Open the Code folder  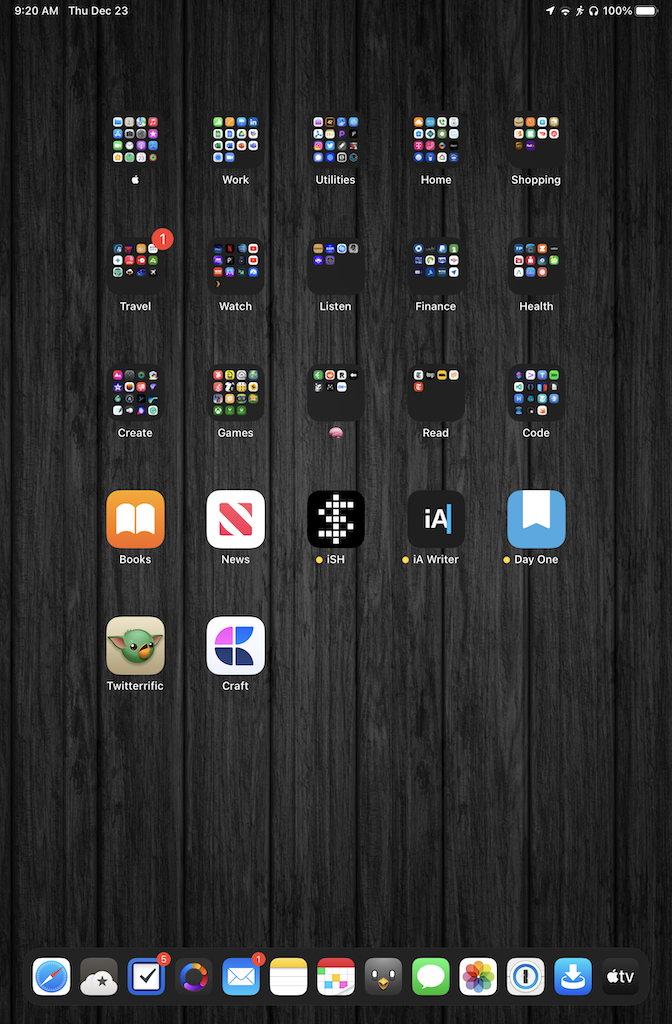tap(536, 393)
